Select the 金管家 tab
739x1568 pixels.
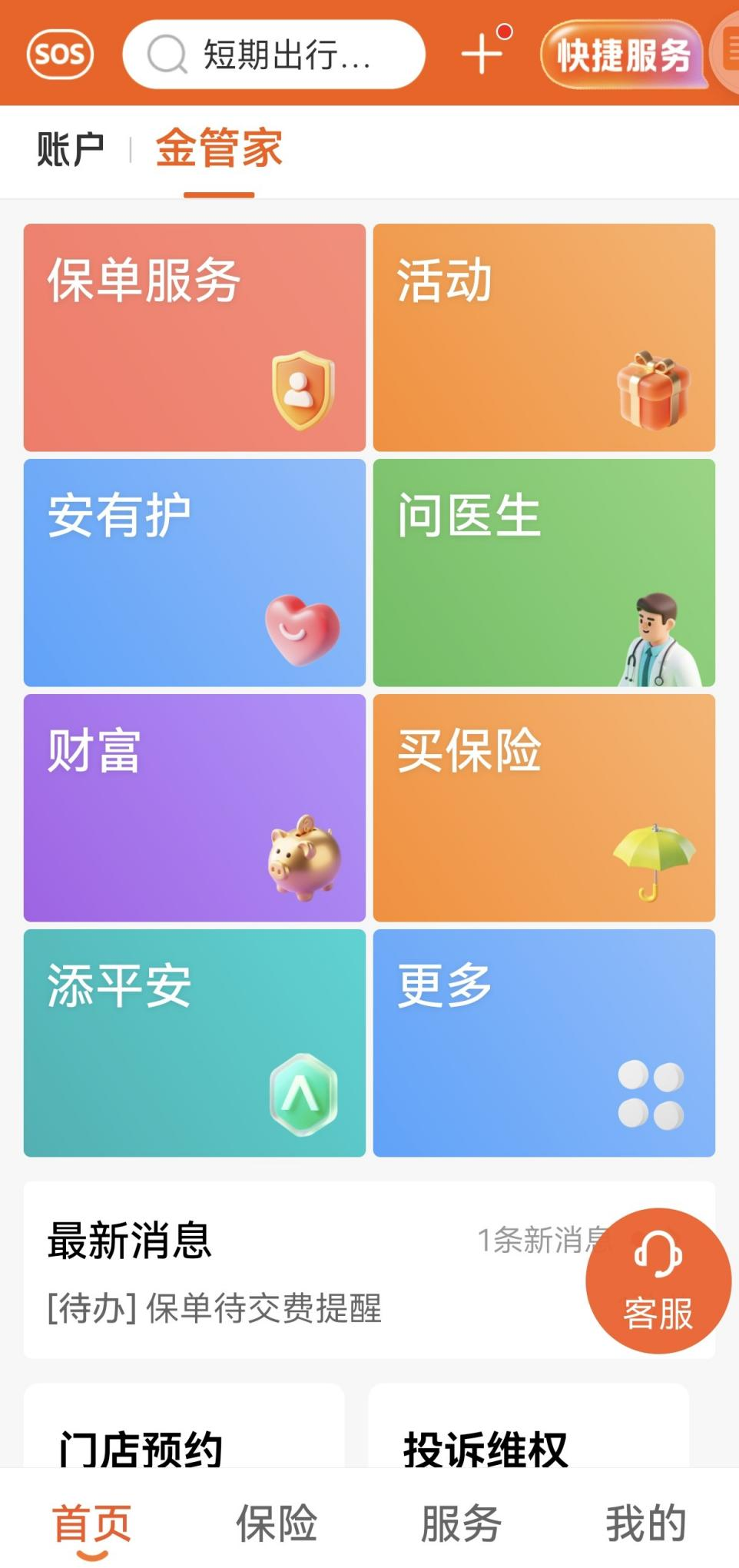click(x=219, y=149)
